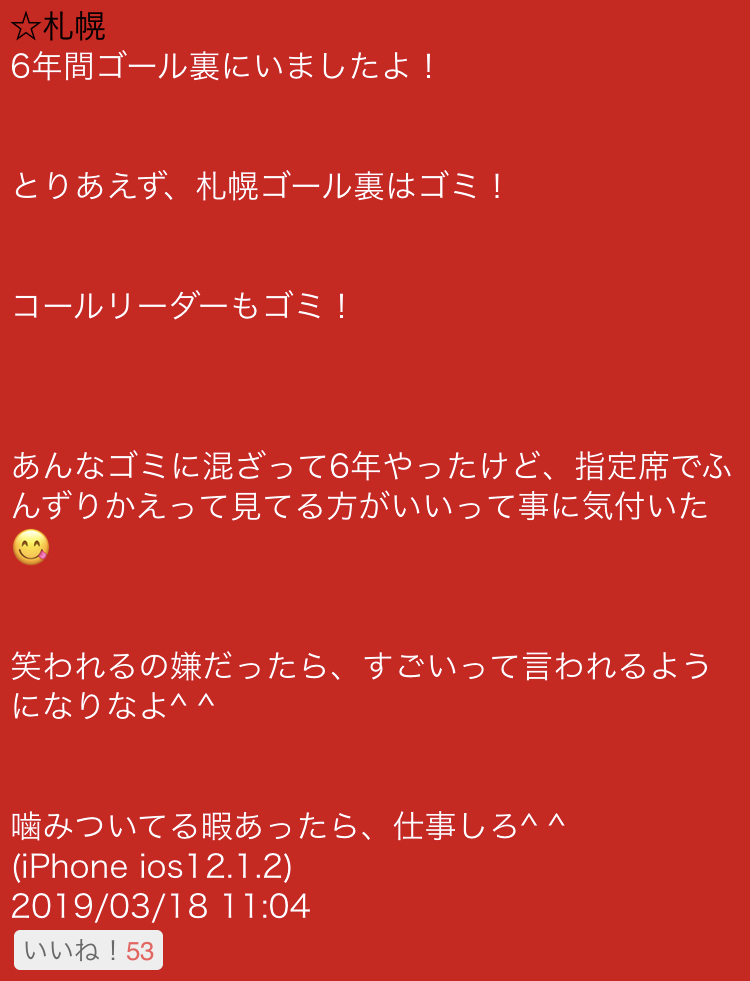The height and width of the screenshot is (981, 750).
Task: Tap the いいね！ button with 53 likes
Action: coord(88,950)
